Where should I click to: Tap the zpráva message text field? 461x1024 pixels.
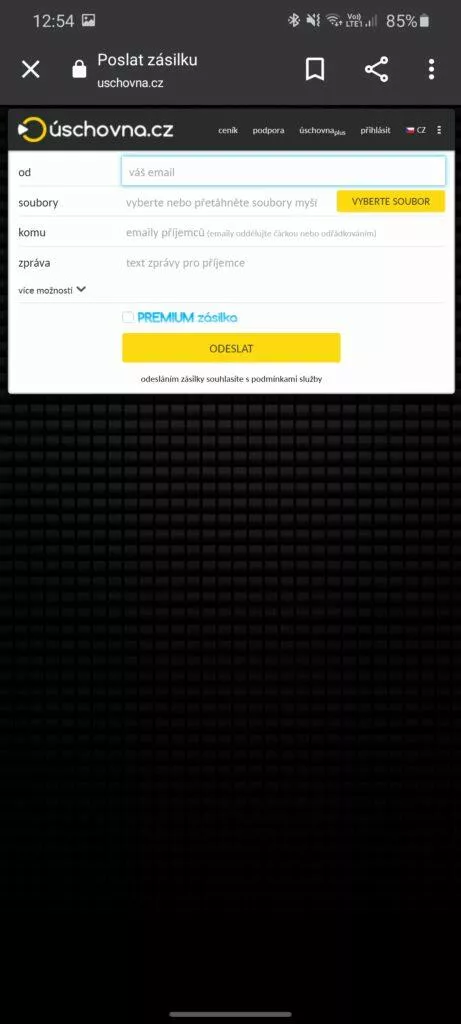pos(283,263)
